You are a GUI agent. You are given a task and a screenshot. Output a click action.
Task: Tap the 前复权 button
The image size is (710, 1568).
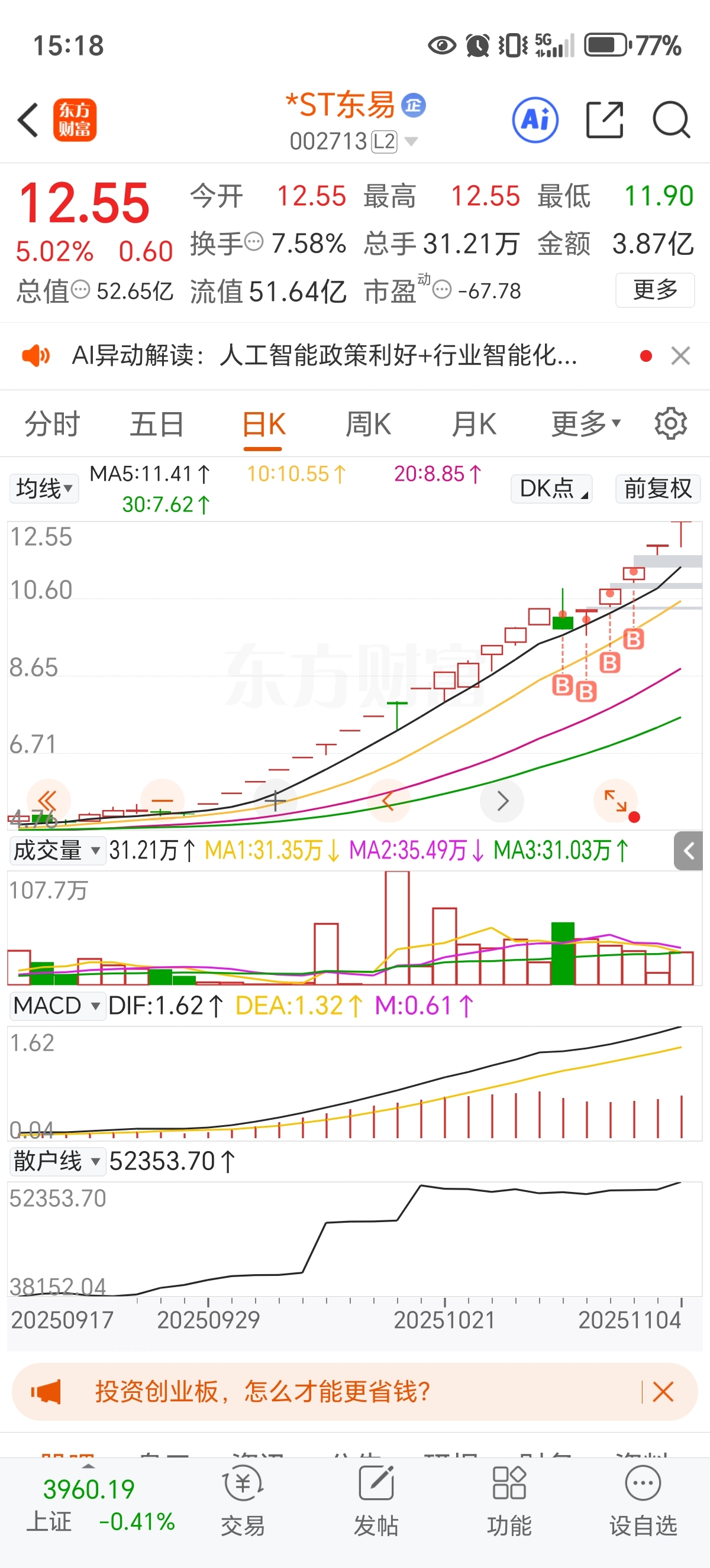click(x=657, y=489)
